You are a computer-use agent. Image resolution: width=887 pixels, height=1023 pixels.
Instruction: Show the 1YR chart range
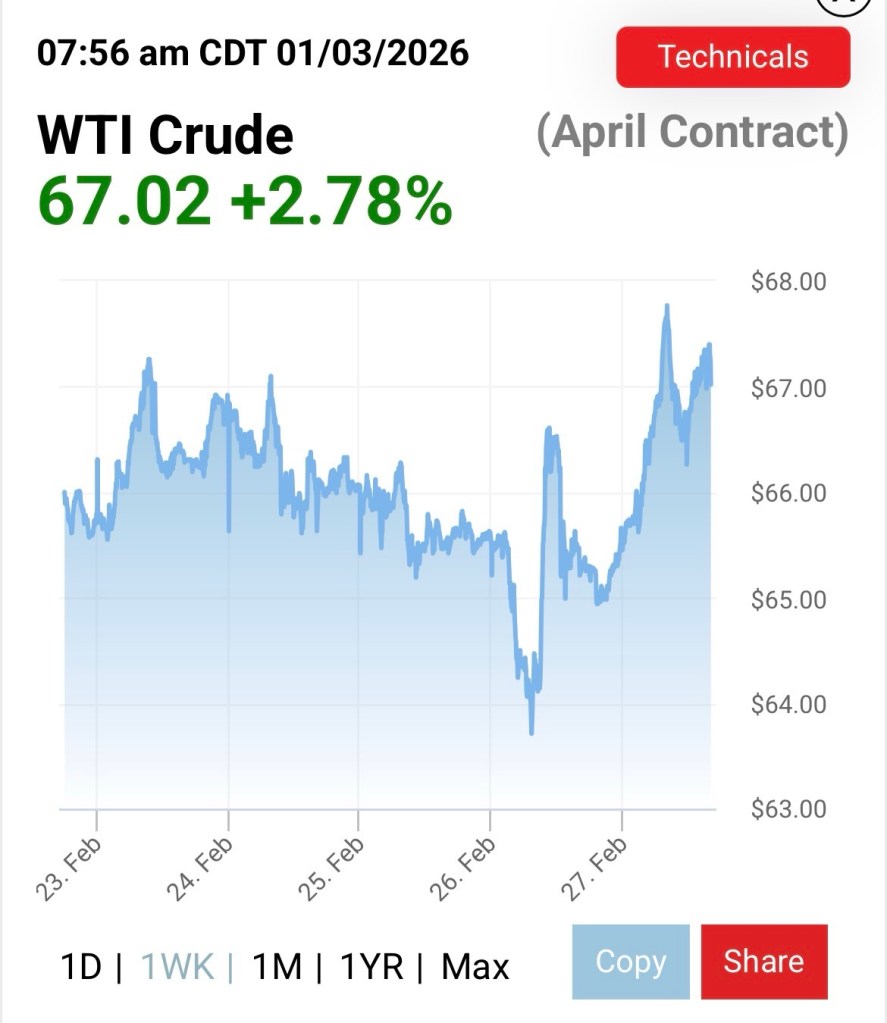[372, 967]
